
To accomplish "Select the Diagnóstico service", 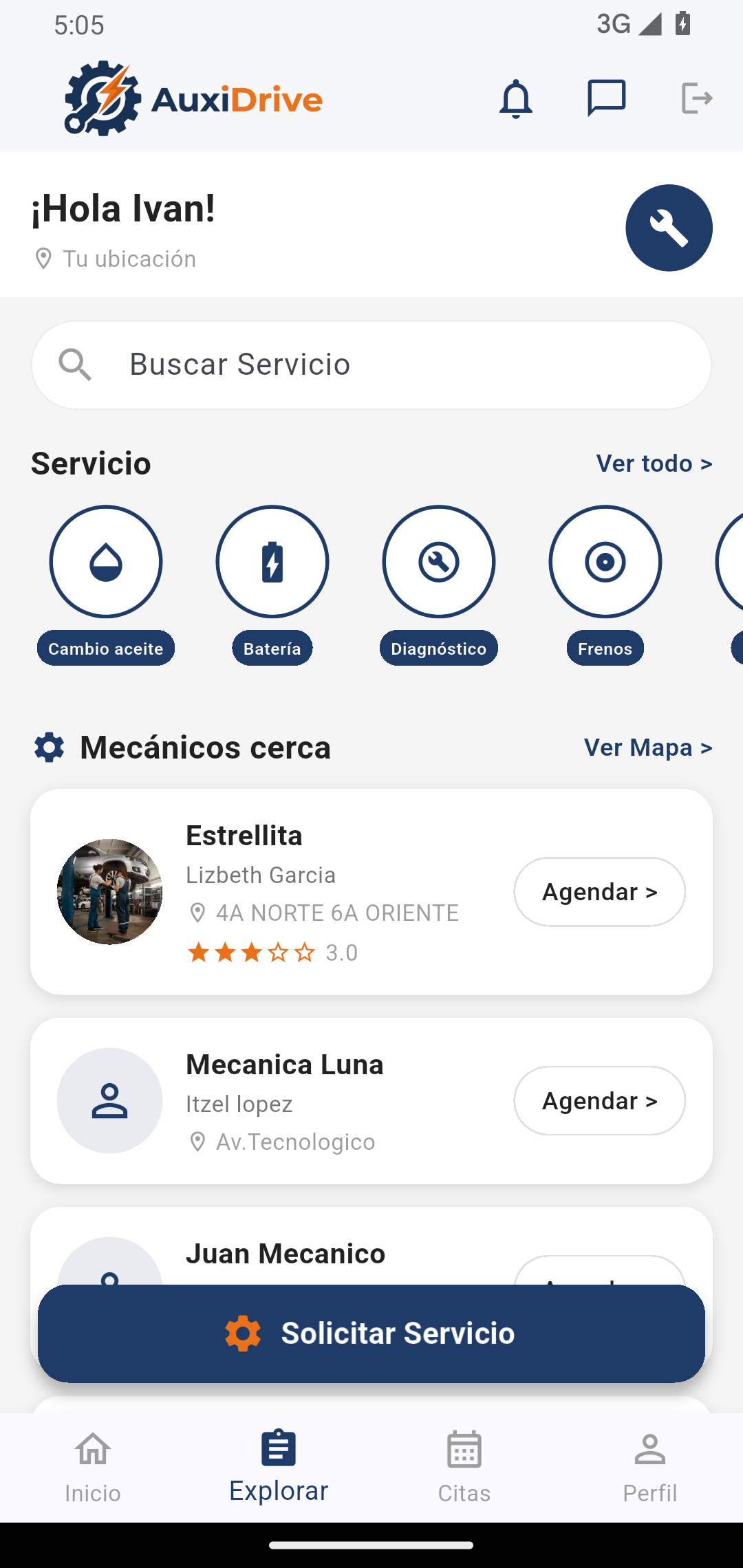I will pos(439,563).
